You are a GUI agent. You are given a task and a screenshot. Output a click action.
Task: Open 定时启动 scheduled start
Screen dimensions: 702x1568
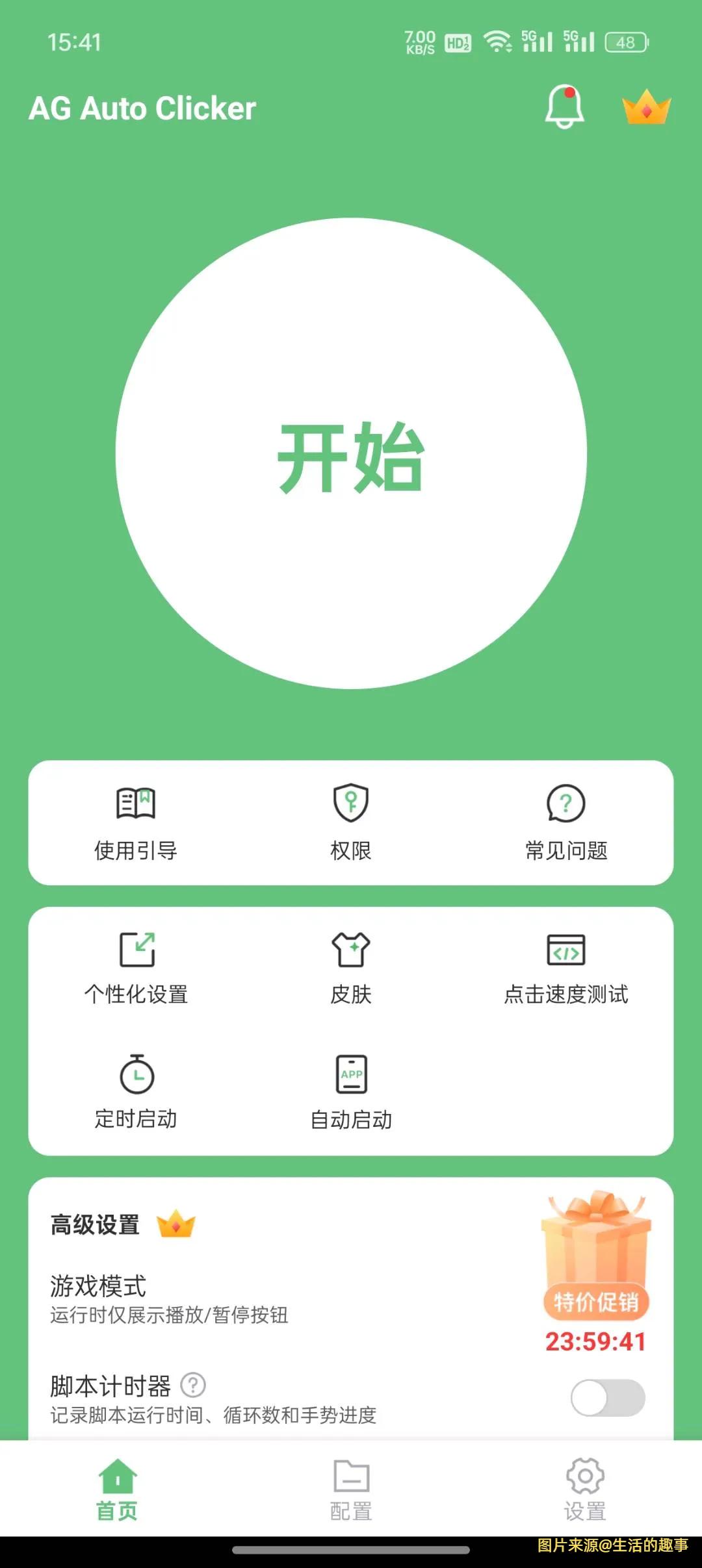(136, 1092)
